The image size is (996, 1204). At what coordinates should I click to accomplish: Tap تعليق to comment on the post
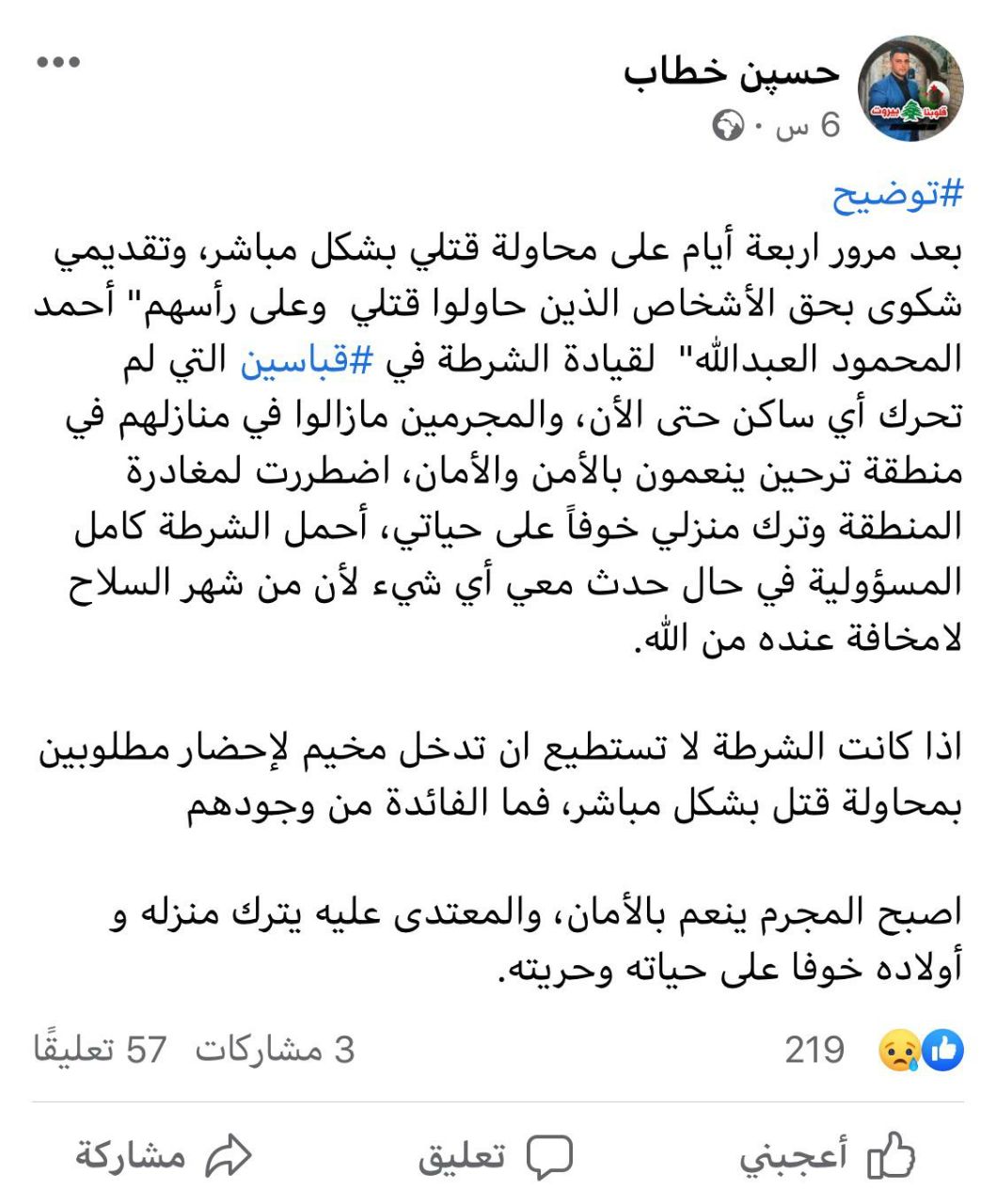point(496,1156)
